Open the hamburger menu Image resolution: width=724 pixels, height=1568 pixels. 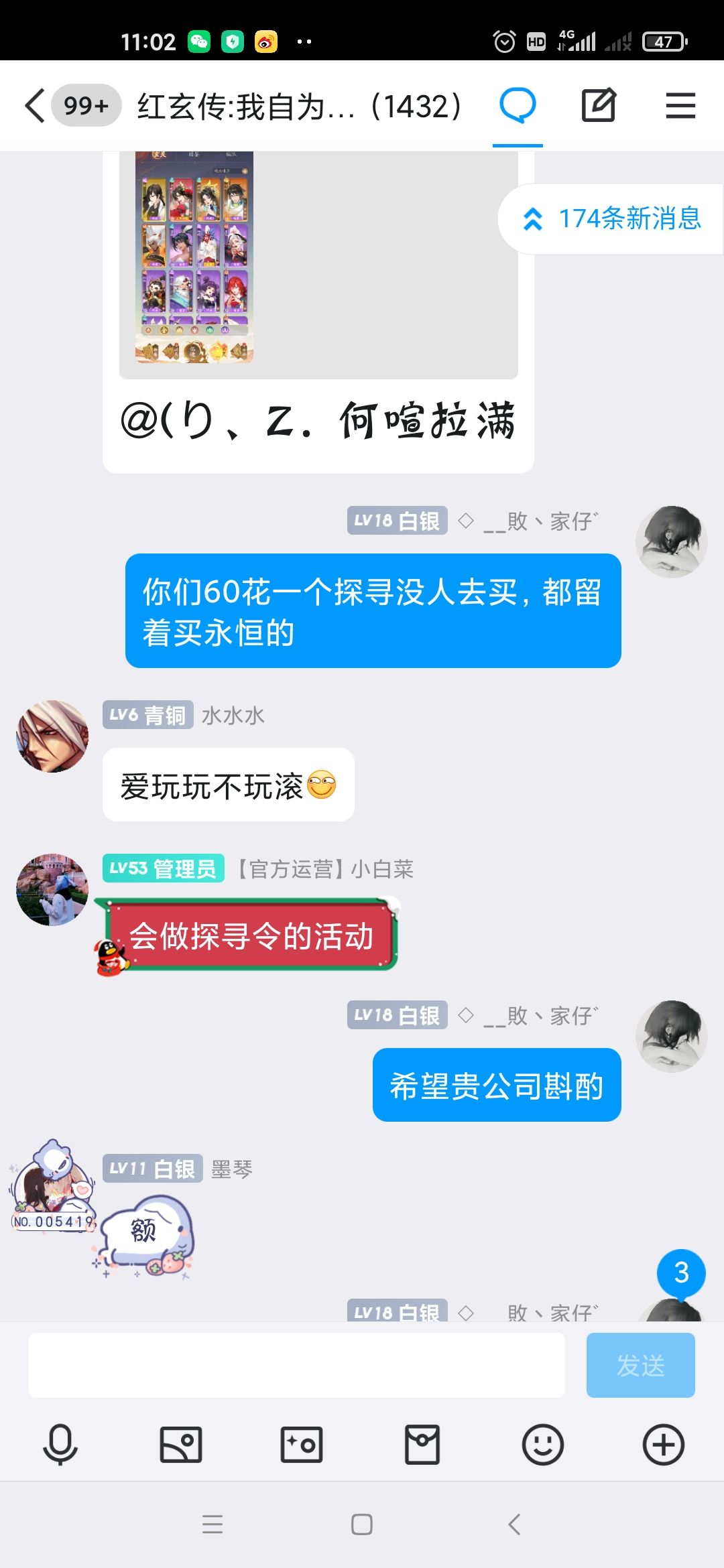(680, 106)
